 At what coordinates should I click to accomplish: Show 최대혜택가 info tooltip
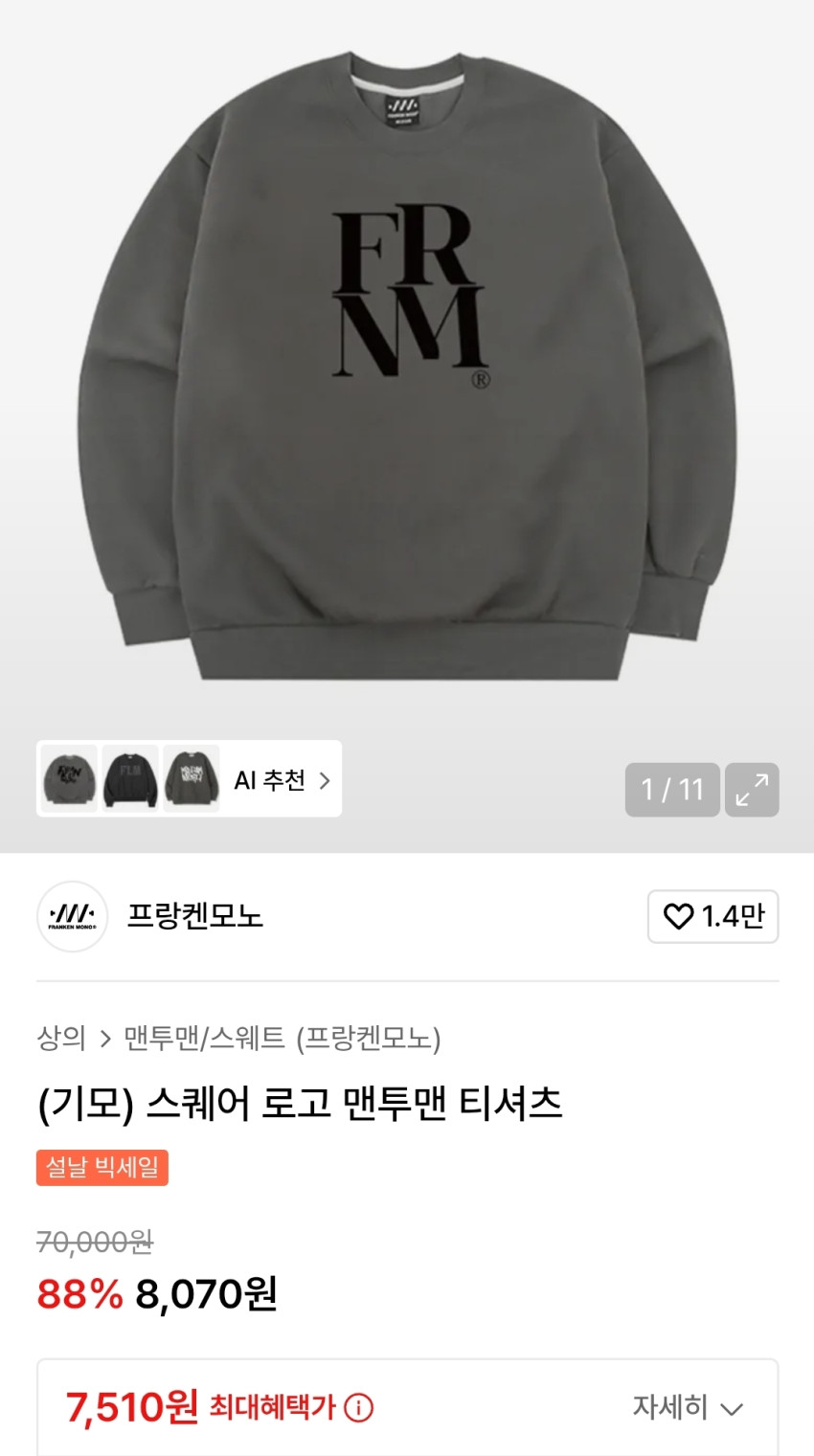(x=359, y=1408)
